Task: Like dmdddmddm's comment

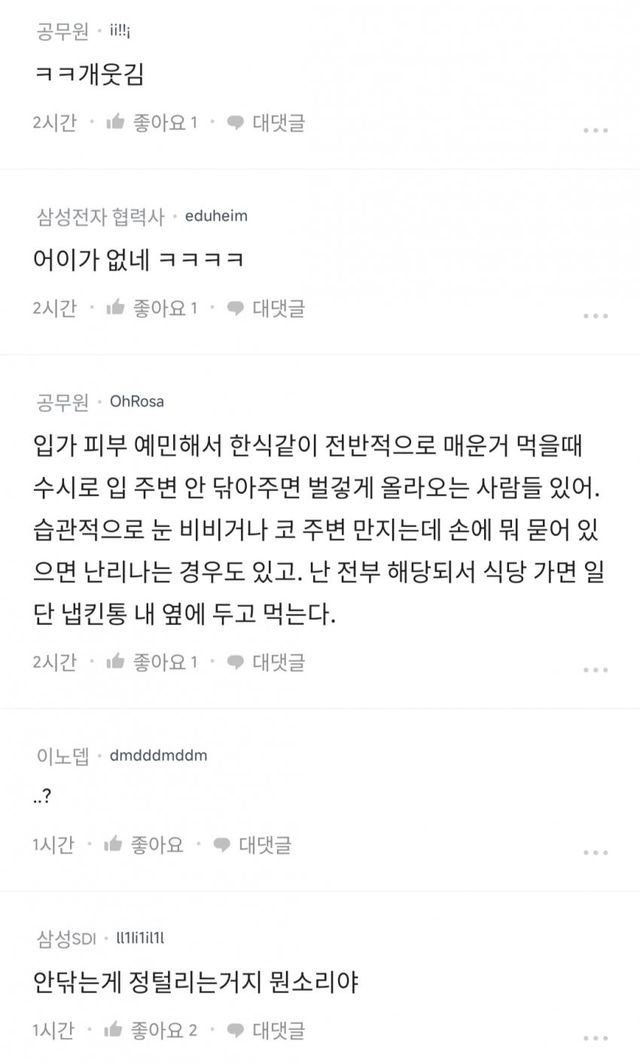Action: coord(143,845)
